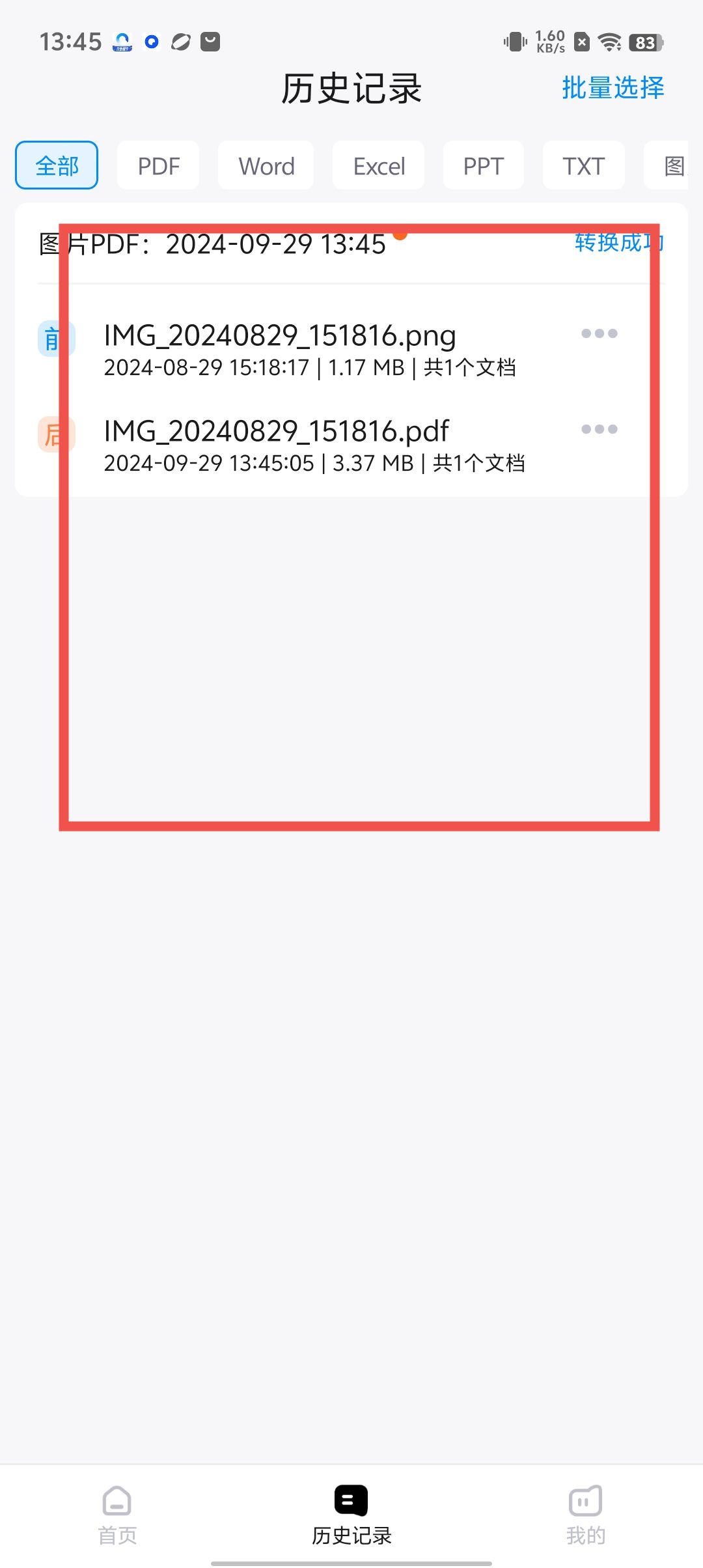The height and width of the screenshot is (1568, 703).
Task: Filter history by PDF
Action: point(158,166)
